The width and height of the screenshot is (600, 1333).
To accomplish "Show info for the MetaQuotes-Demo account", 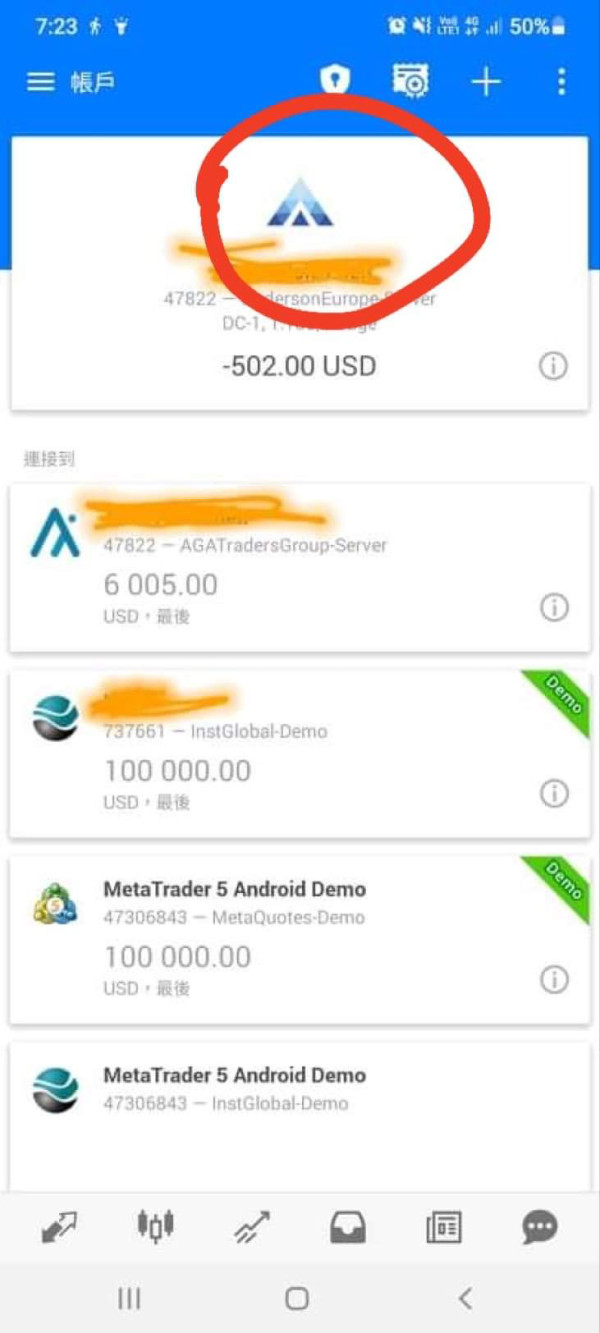I will pos(554,980).
